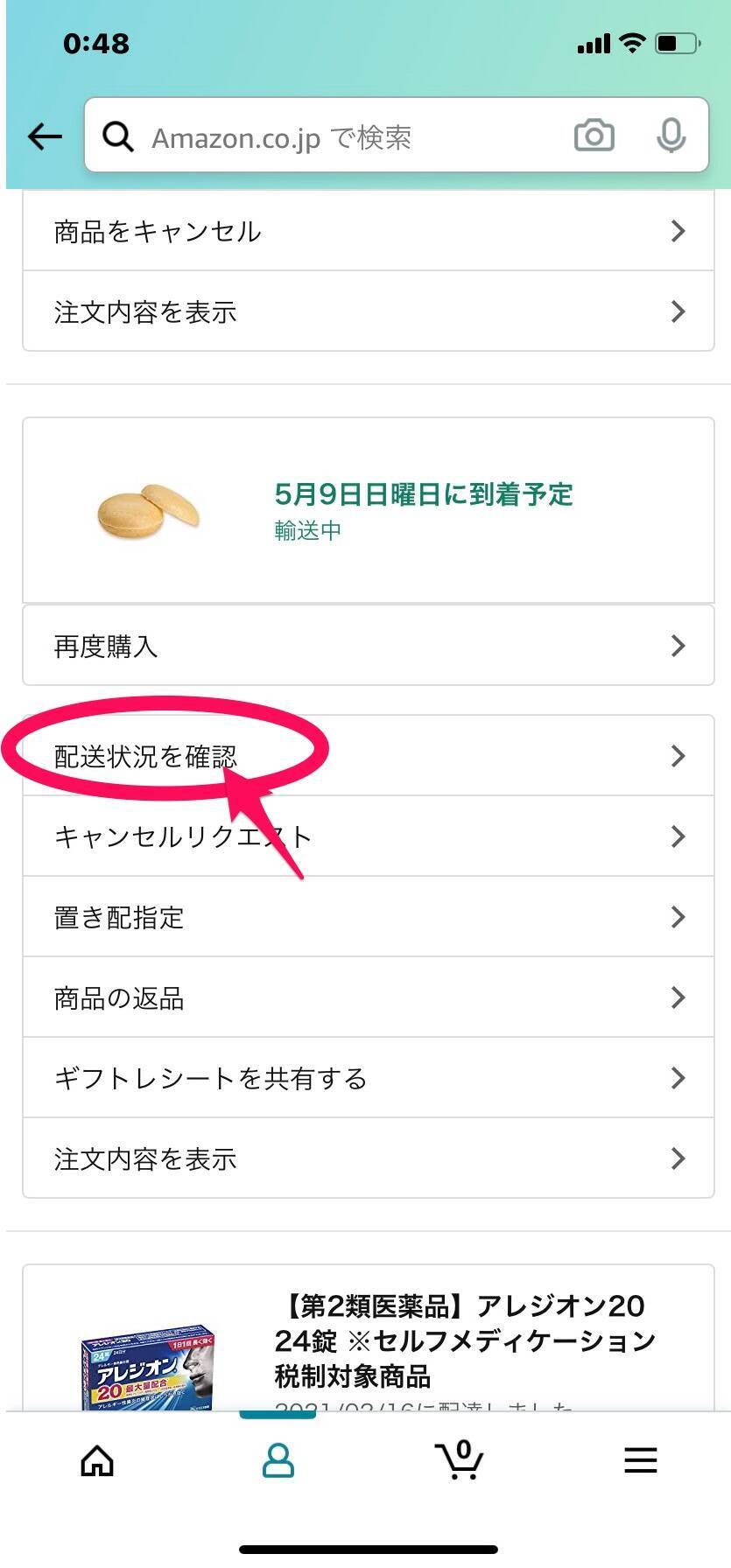Open the shopping cart tab
The width and height of the screenshot is (731, 1568).
460,1459
